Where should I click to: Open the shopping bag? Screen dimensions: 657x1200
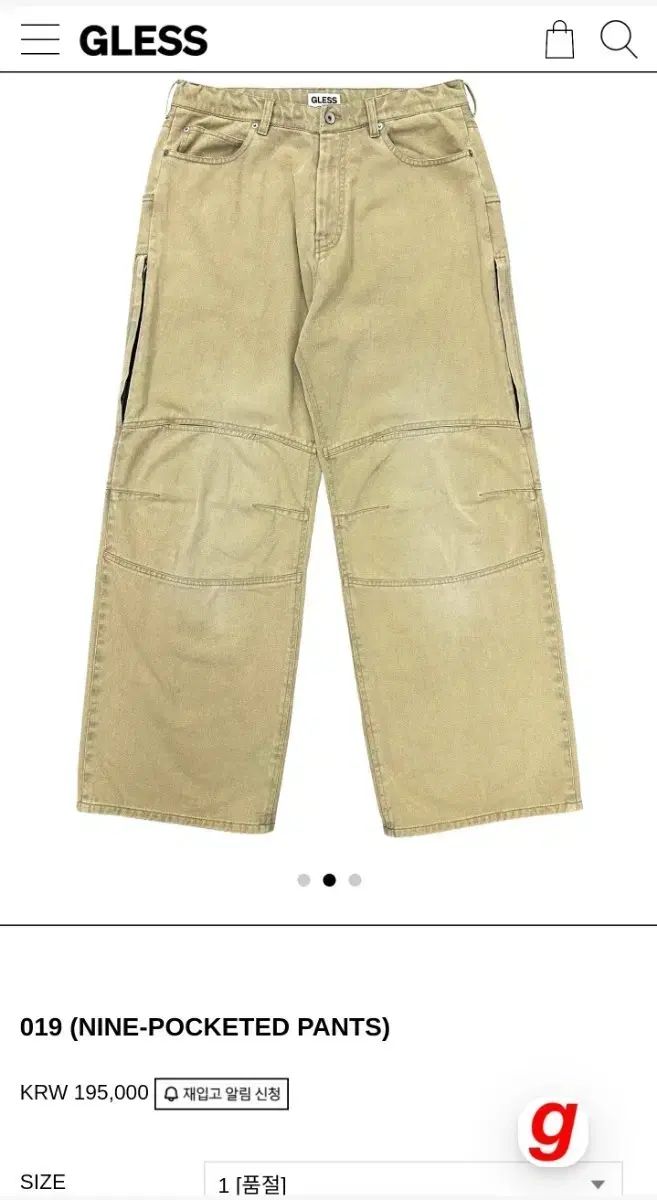(x=559, y=40)
